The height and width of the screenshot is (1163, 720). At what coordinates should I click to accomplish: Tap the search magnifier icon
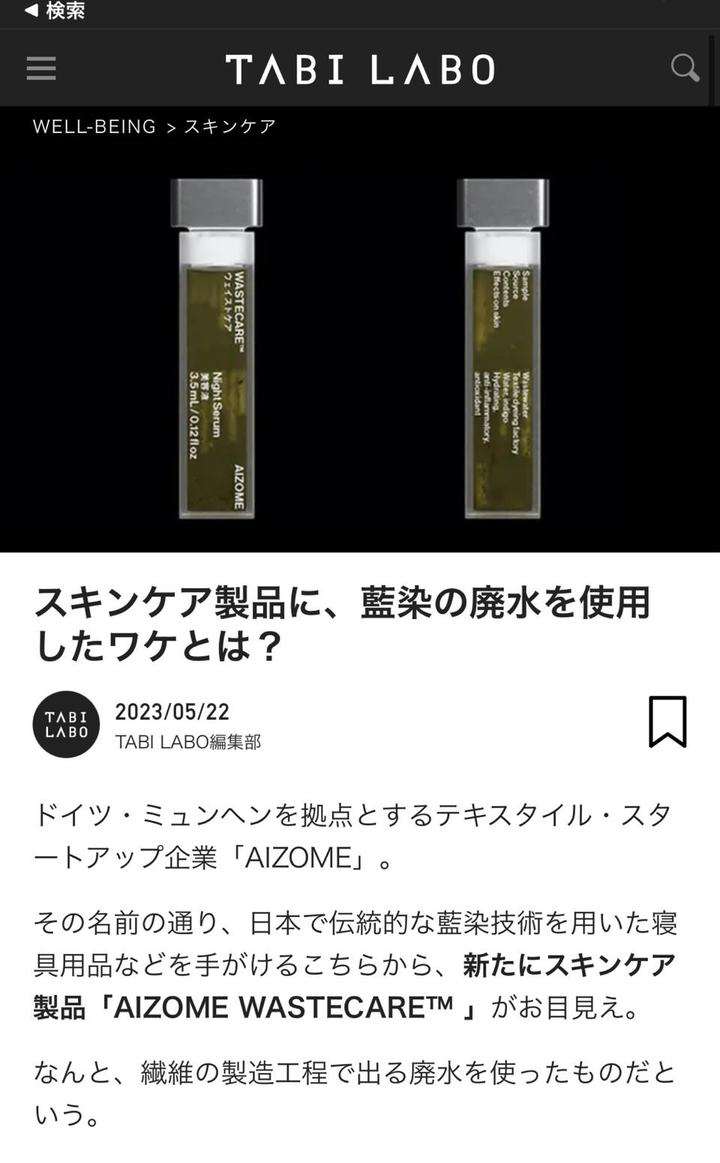[x=684, y=68]
